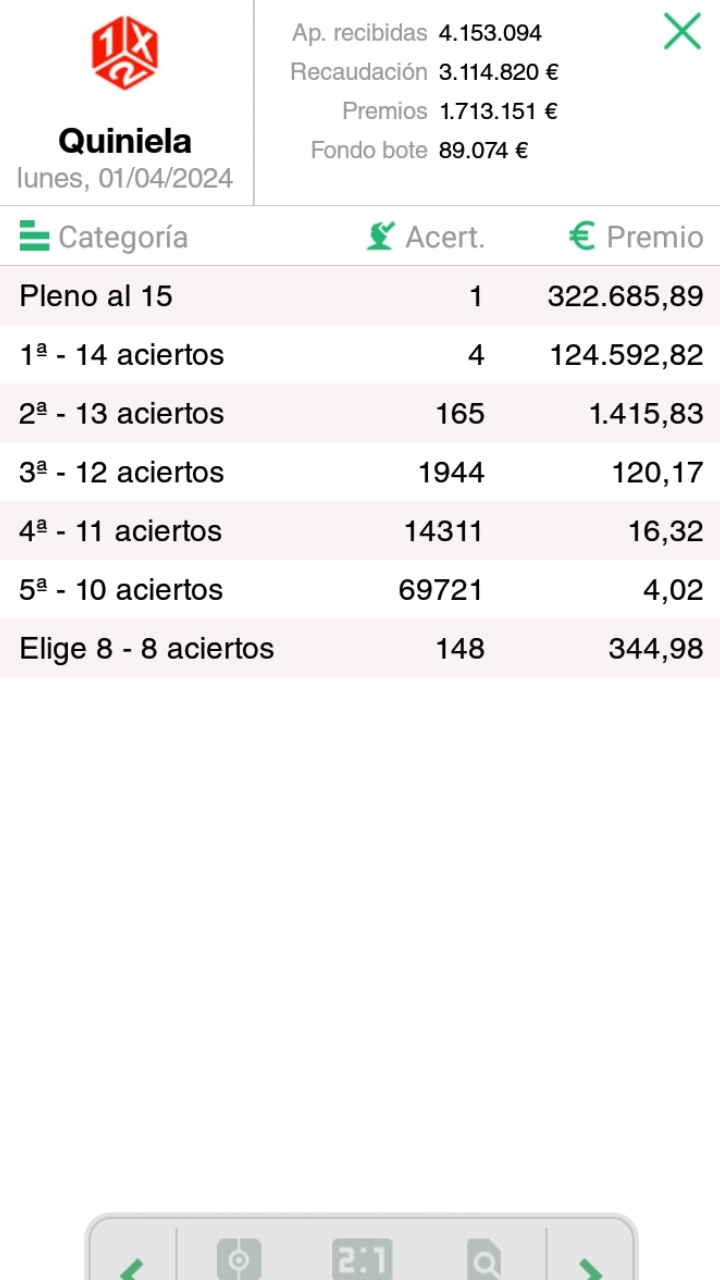Go to the previous draw arrow

[x=132, y=1268]
